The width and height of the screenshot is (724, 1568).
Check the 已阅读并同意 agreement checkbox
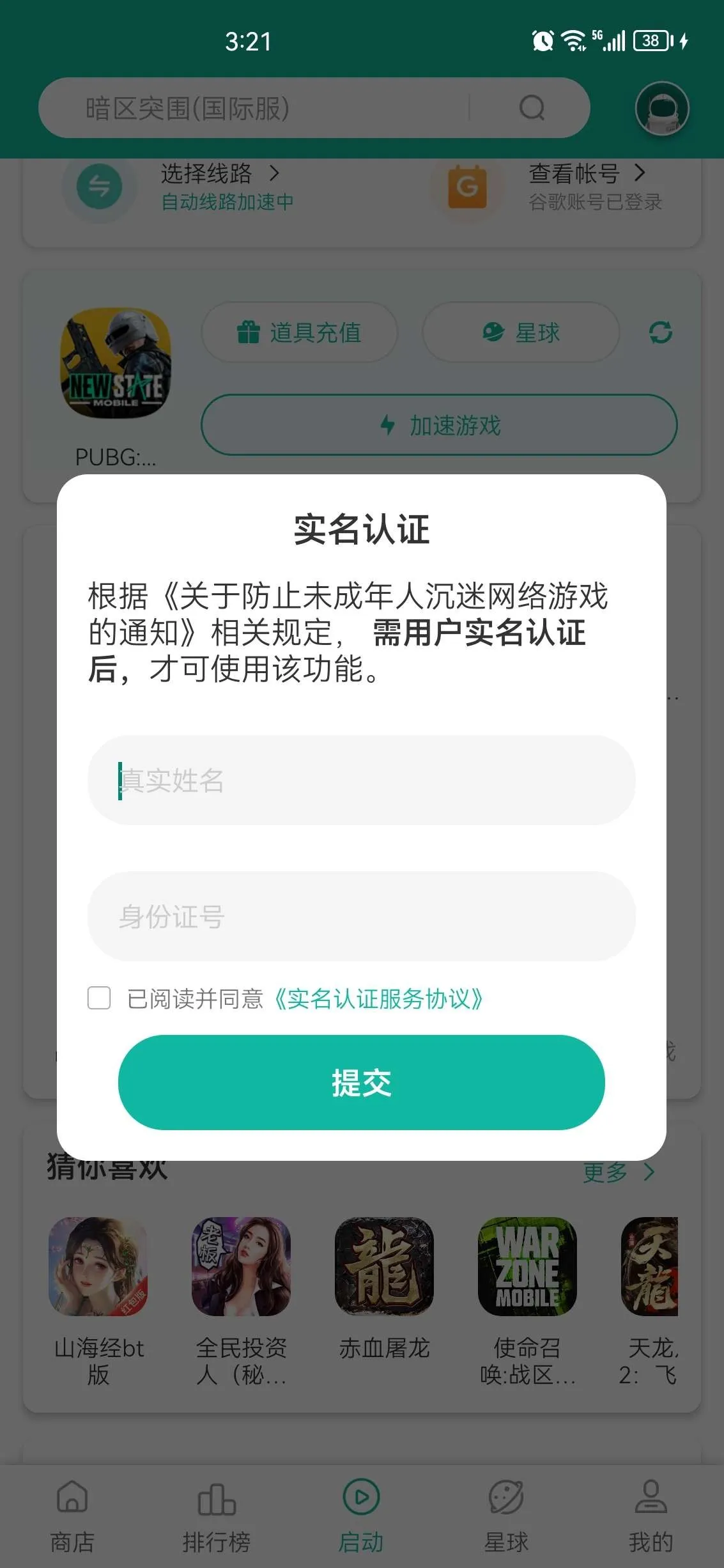click(x=99, y=998)
